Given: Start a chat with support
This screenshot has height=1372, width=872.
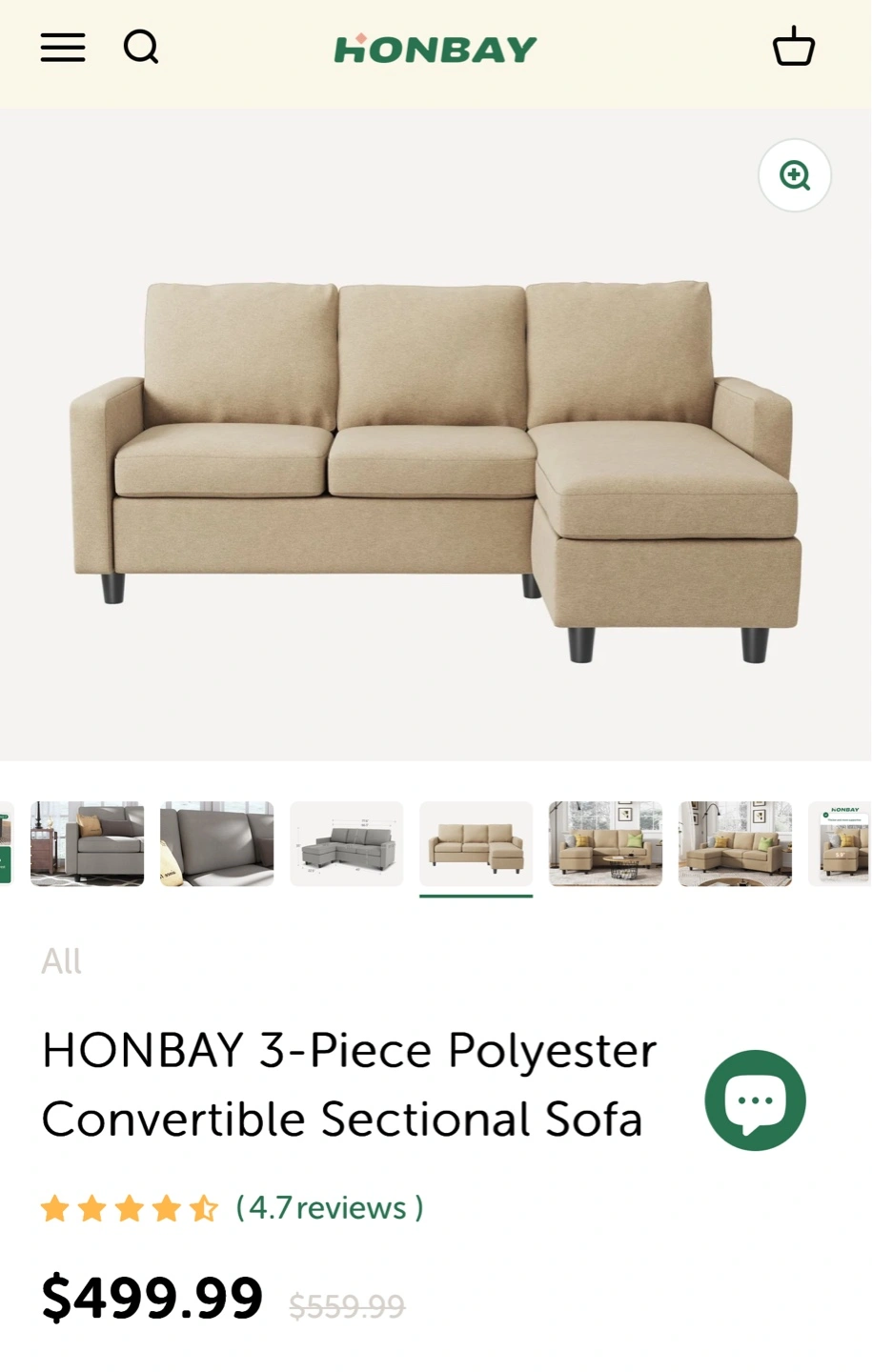Looking at the screenshot, I should pyautogui.click(x=755, y=1100).
